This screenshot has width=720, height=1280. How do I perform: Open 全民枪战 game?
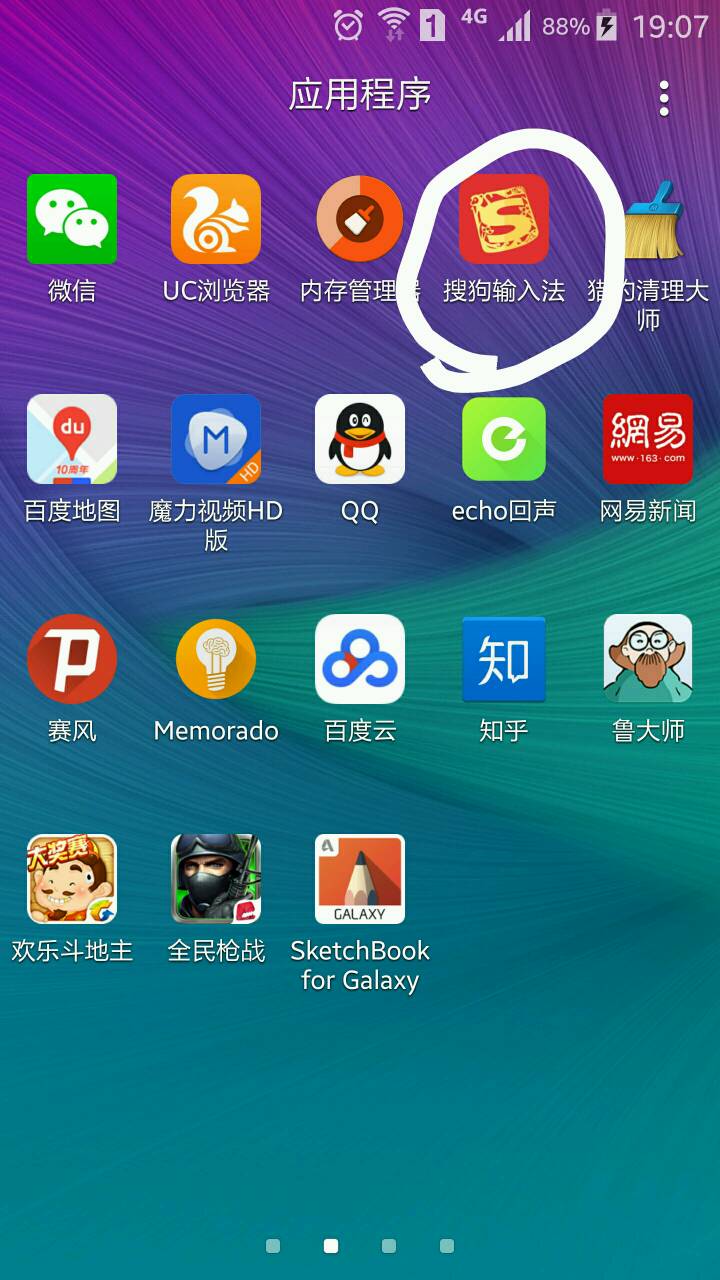[216, 879]
